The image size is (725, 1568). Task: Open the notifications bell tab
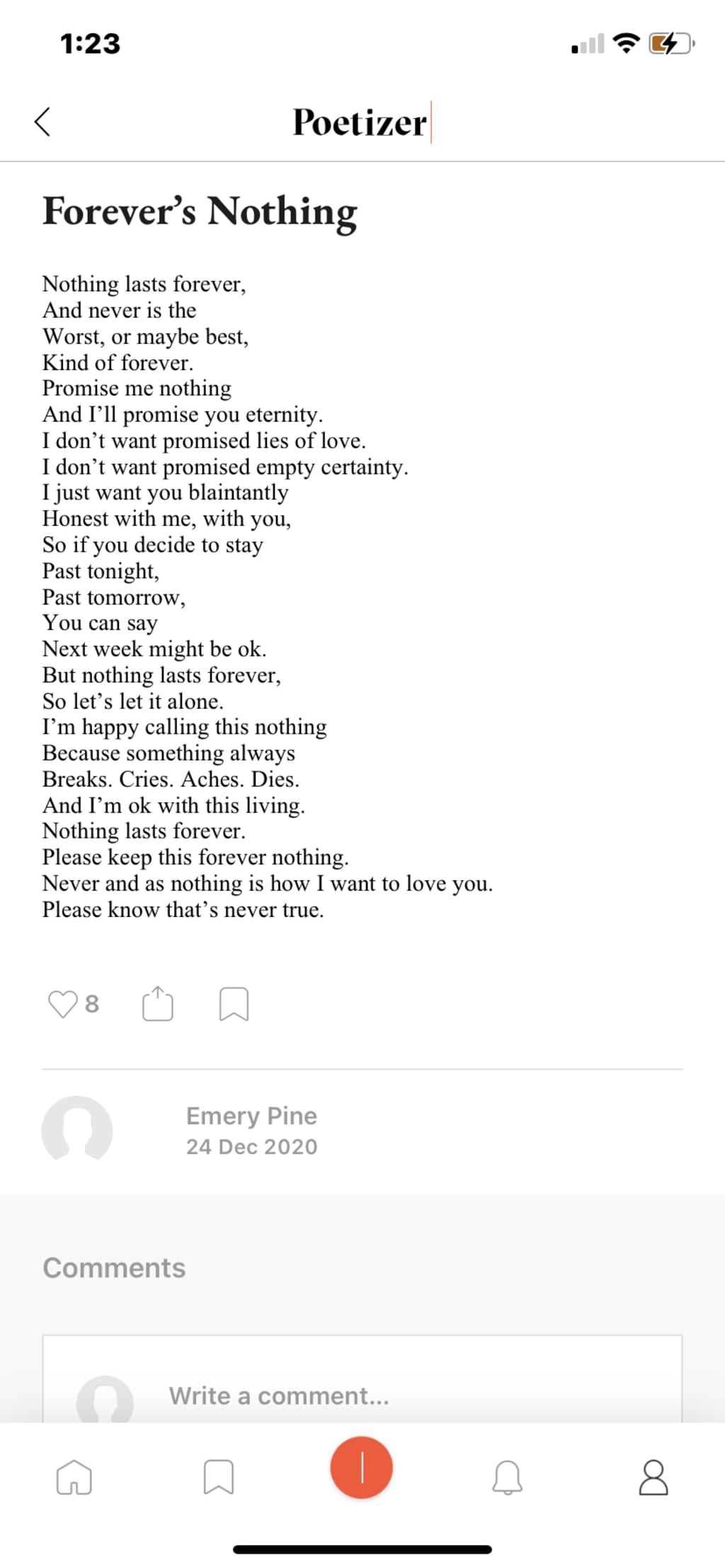[507, 1477]
